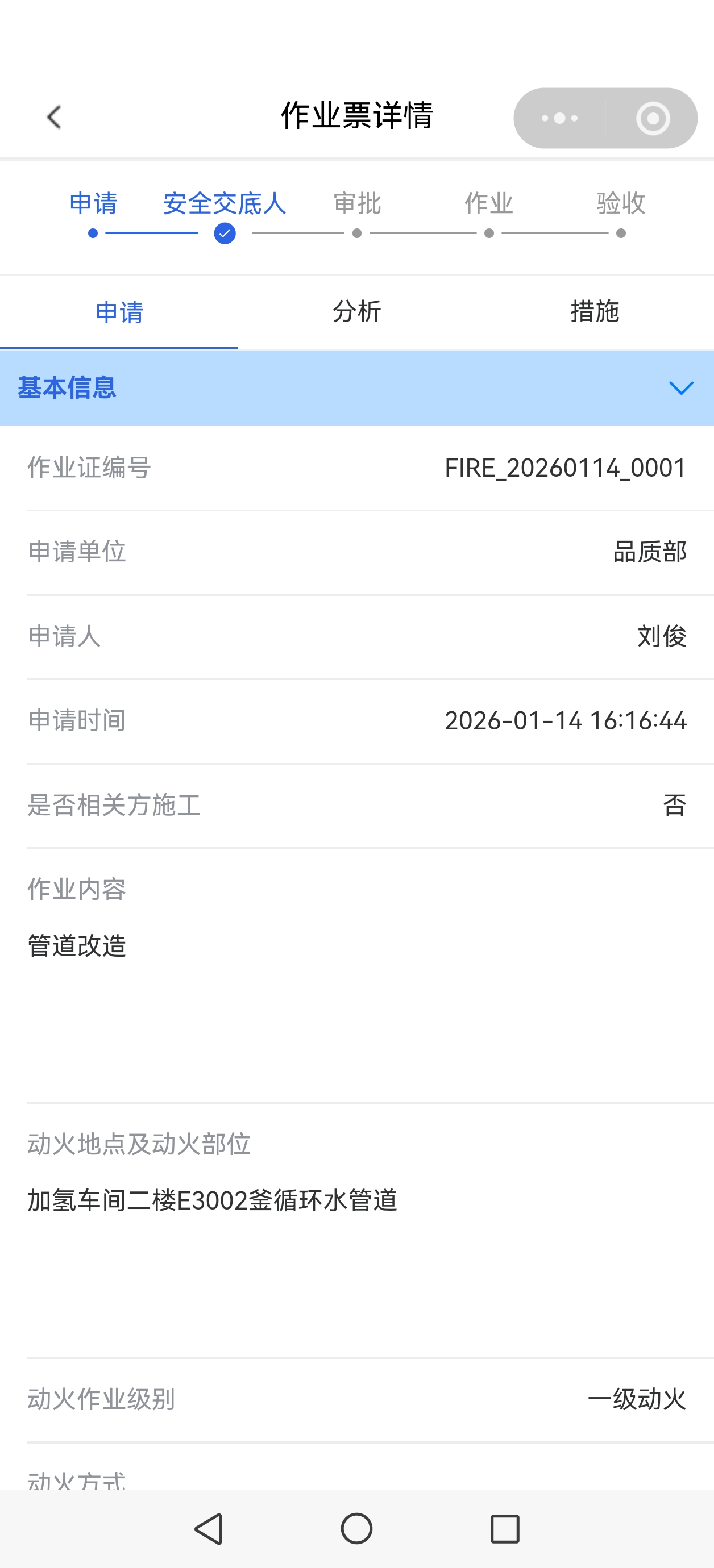Select the 审批 progress step
The height and width of the screenshot is (1568, 714).
click(357, 213)
